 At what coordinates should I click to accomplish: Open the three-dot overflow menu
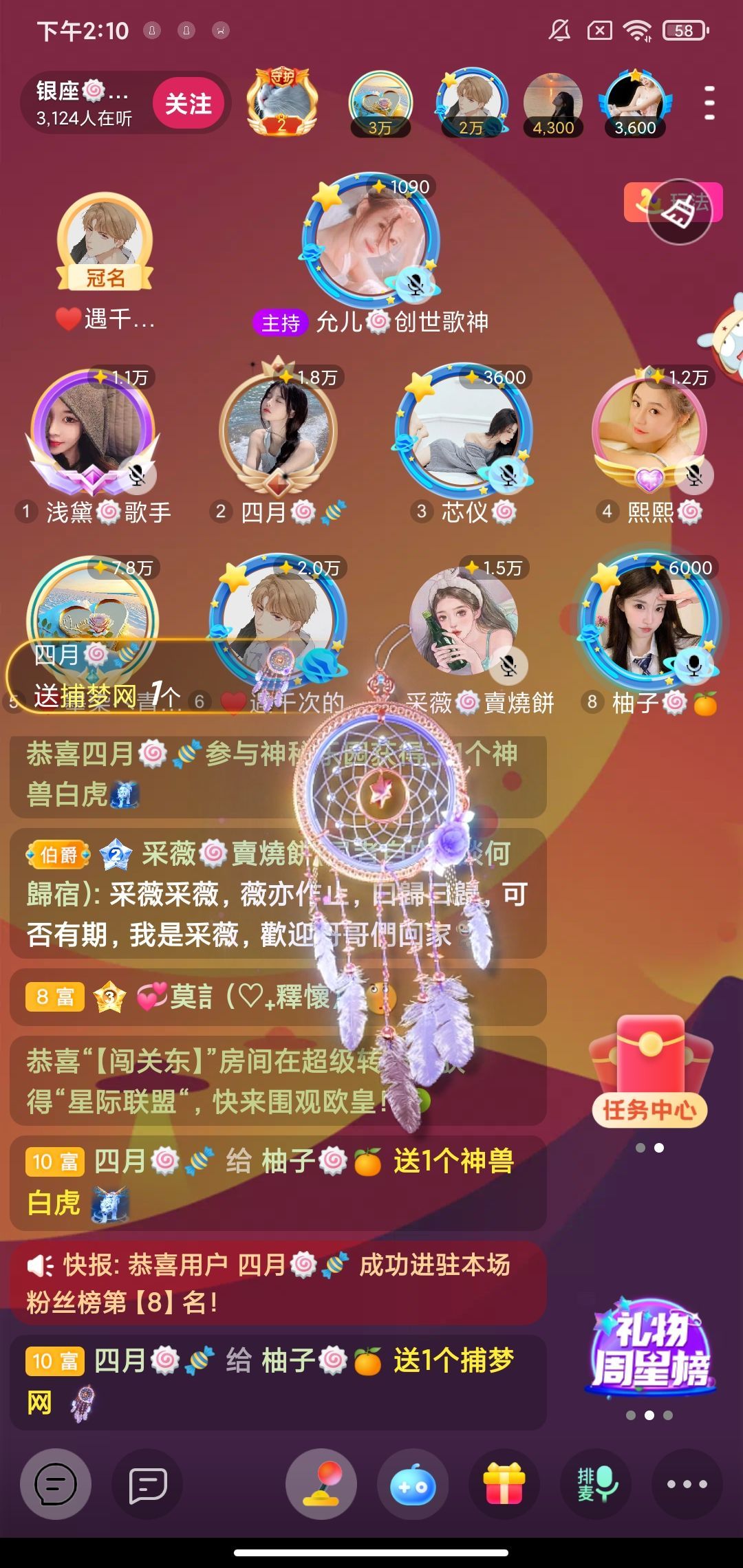coord(709,103)
